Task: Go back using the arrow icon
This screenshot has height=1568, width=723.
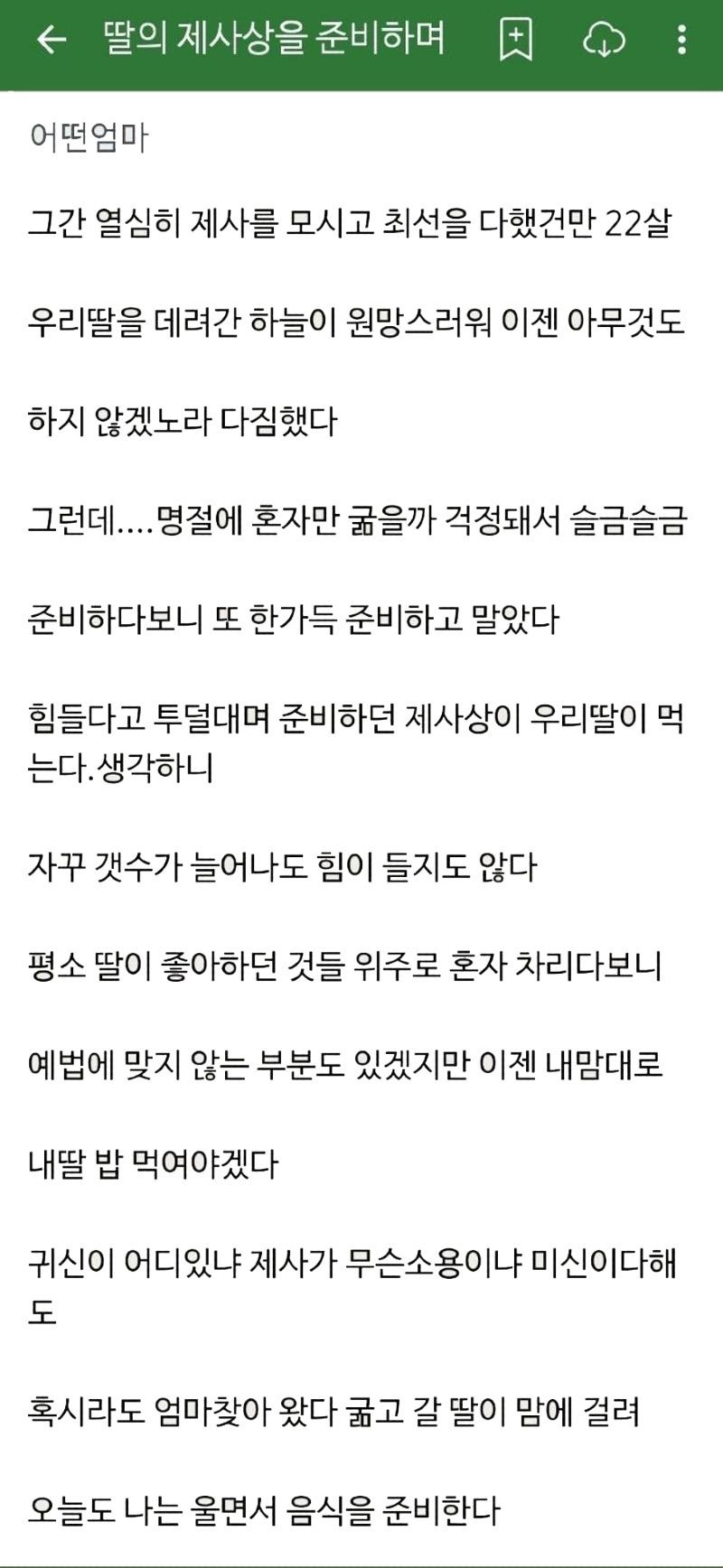Action: point(52,39)
